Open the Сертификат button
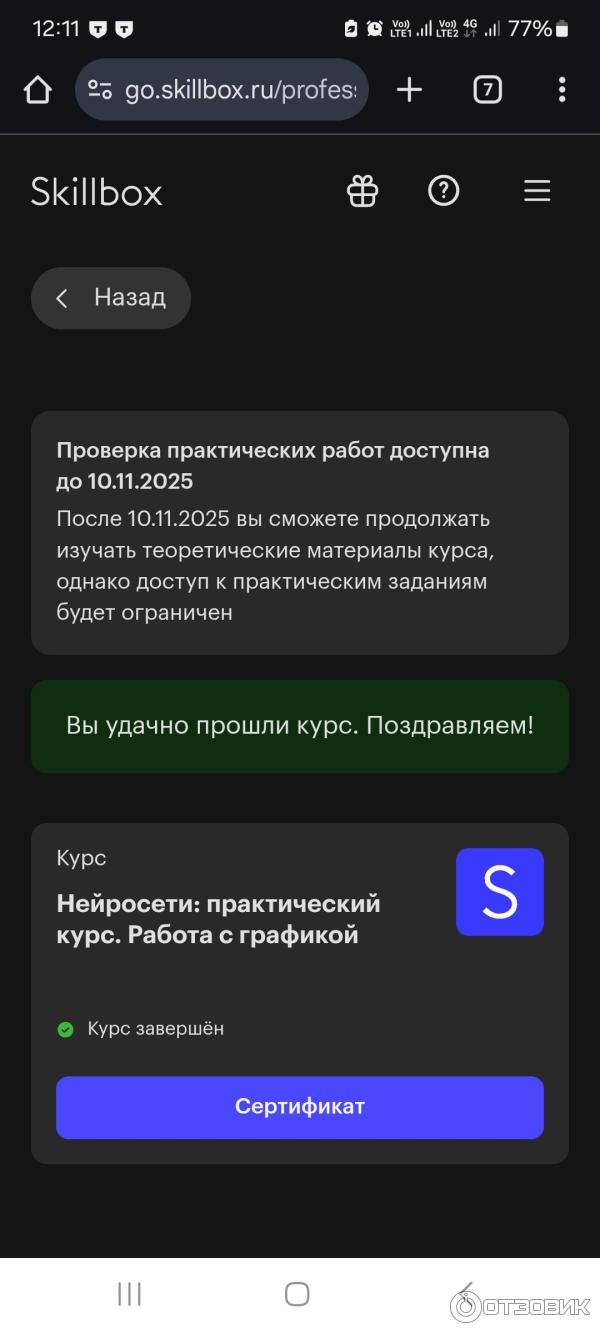Image resolution: width=600 pixels, height=1333 pixels. [300, 1107]
